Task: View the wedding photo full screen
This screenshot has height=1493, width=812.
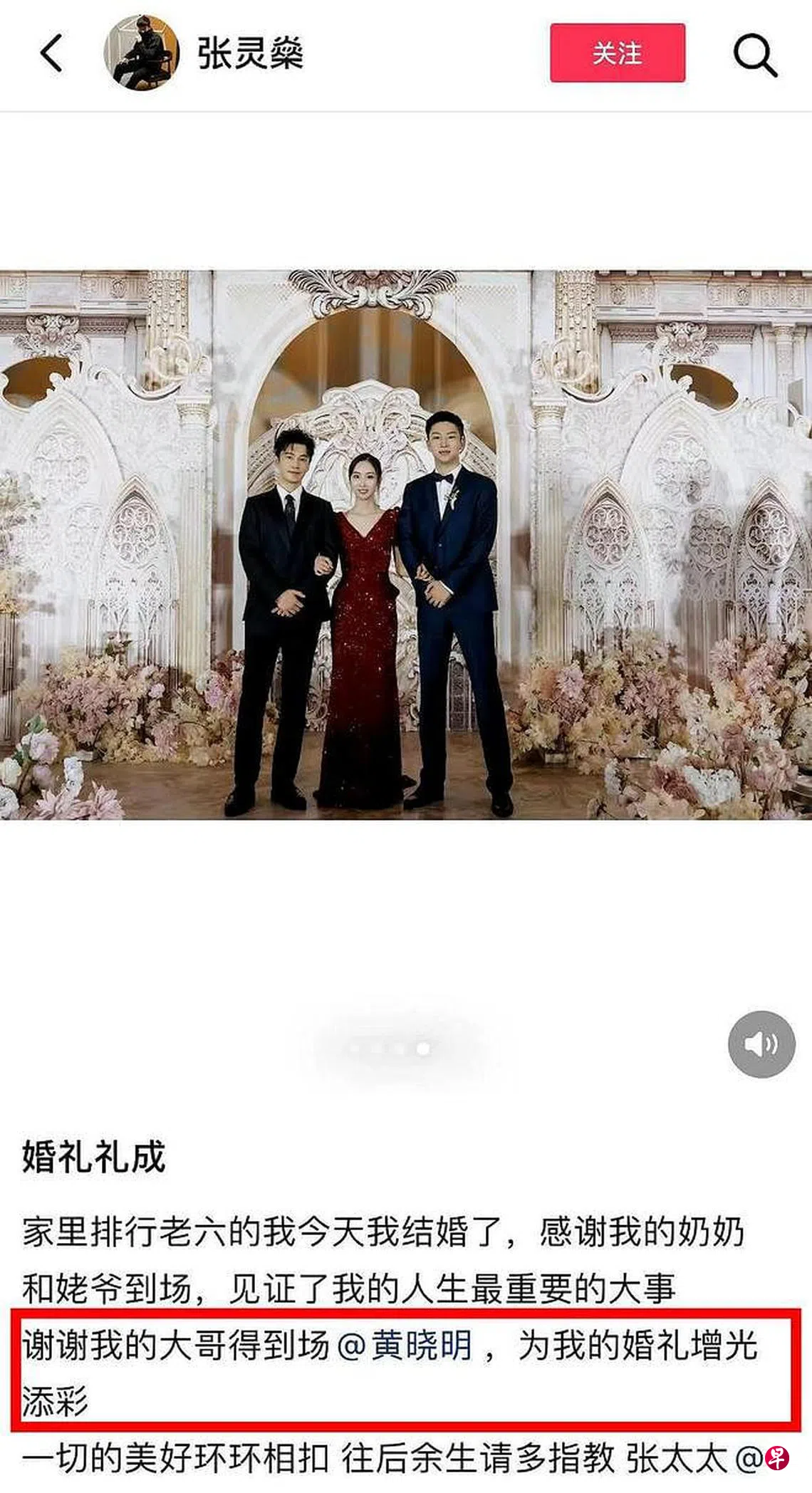Action: click(x=406, y=545)
